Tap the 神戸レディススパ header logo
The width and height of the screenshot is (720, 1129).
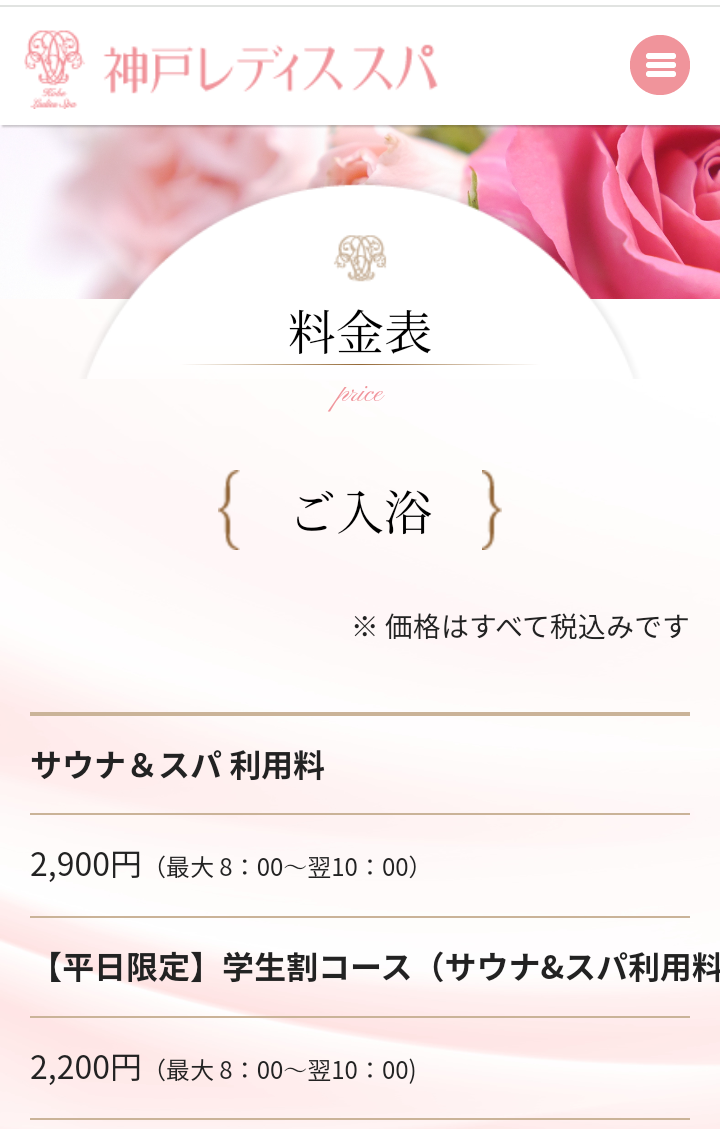click(231, 68)
